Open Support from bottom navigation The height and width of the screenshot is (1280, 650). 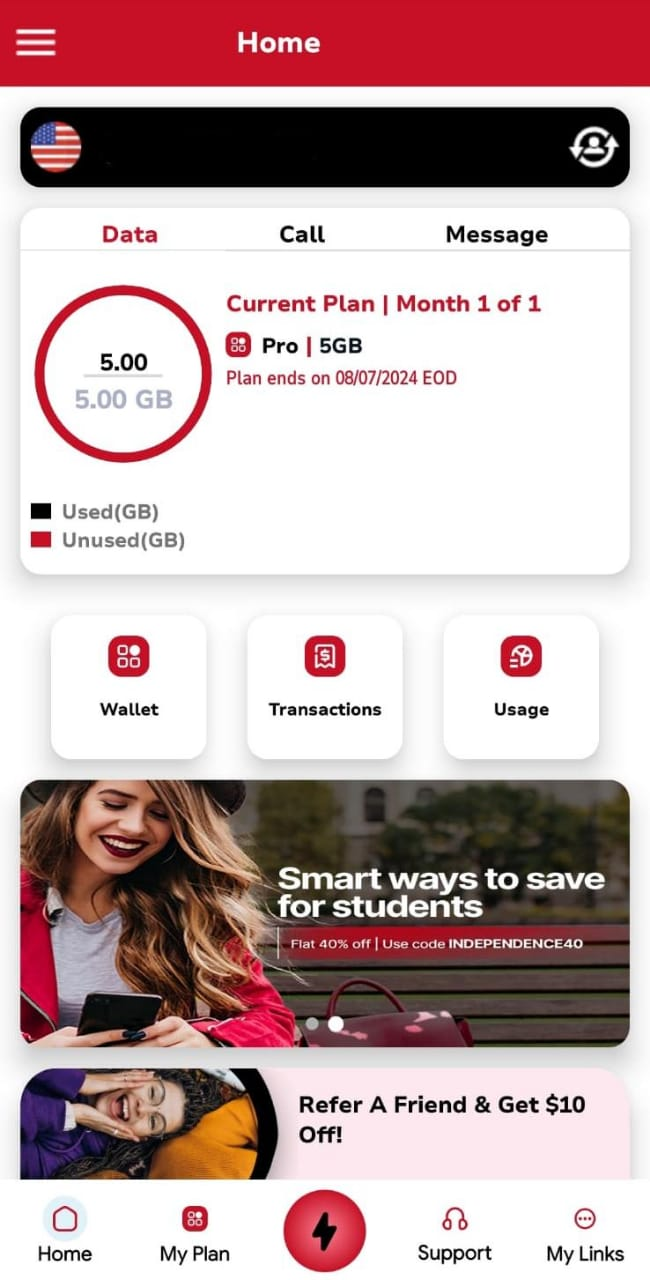(455, 1233)
